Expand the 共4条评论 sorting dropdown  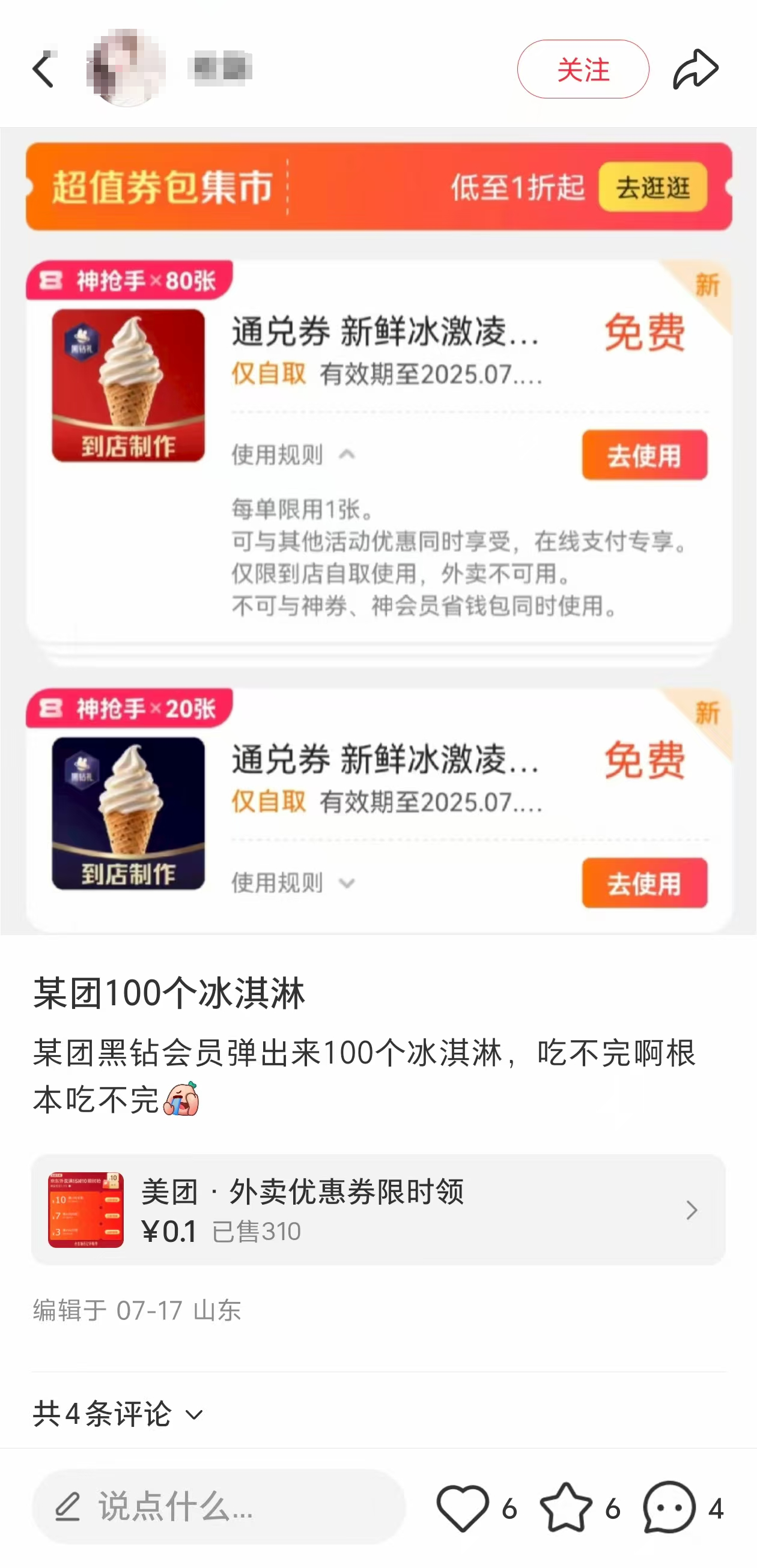tap(194, 1415)
